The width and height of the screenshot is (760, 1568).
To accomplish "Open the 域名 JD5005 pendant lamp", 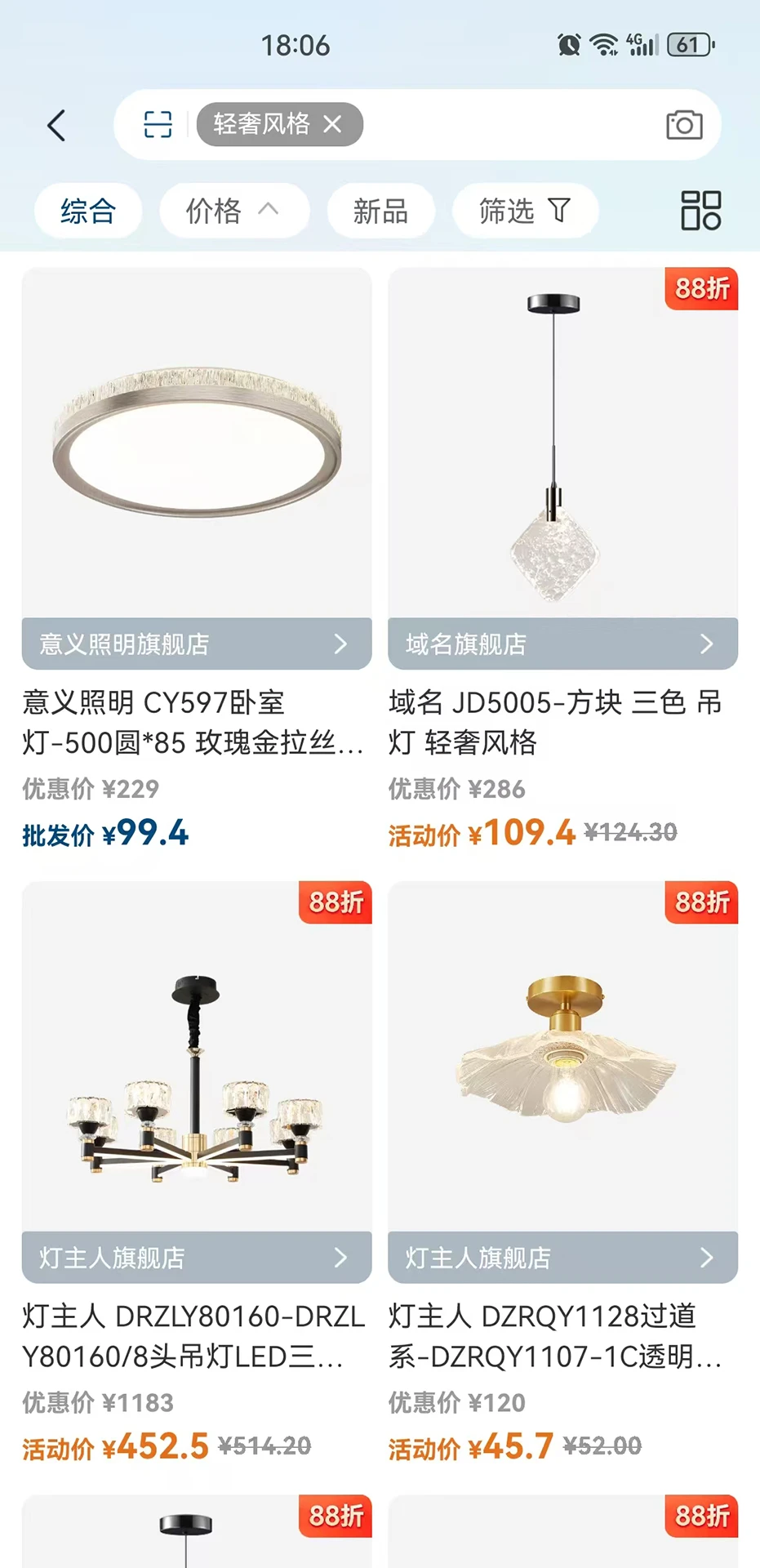I will pyautogui.click(x=563, y=442).
